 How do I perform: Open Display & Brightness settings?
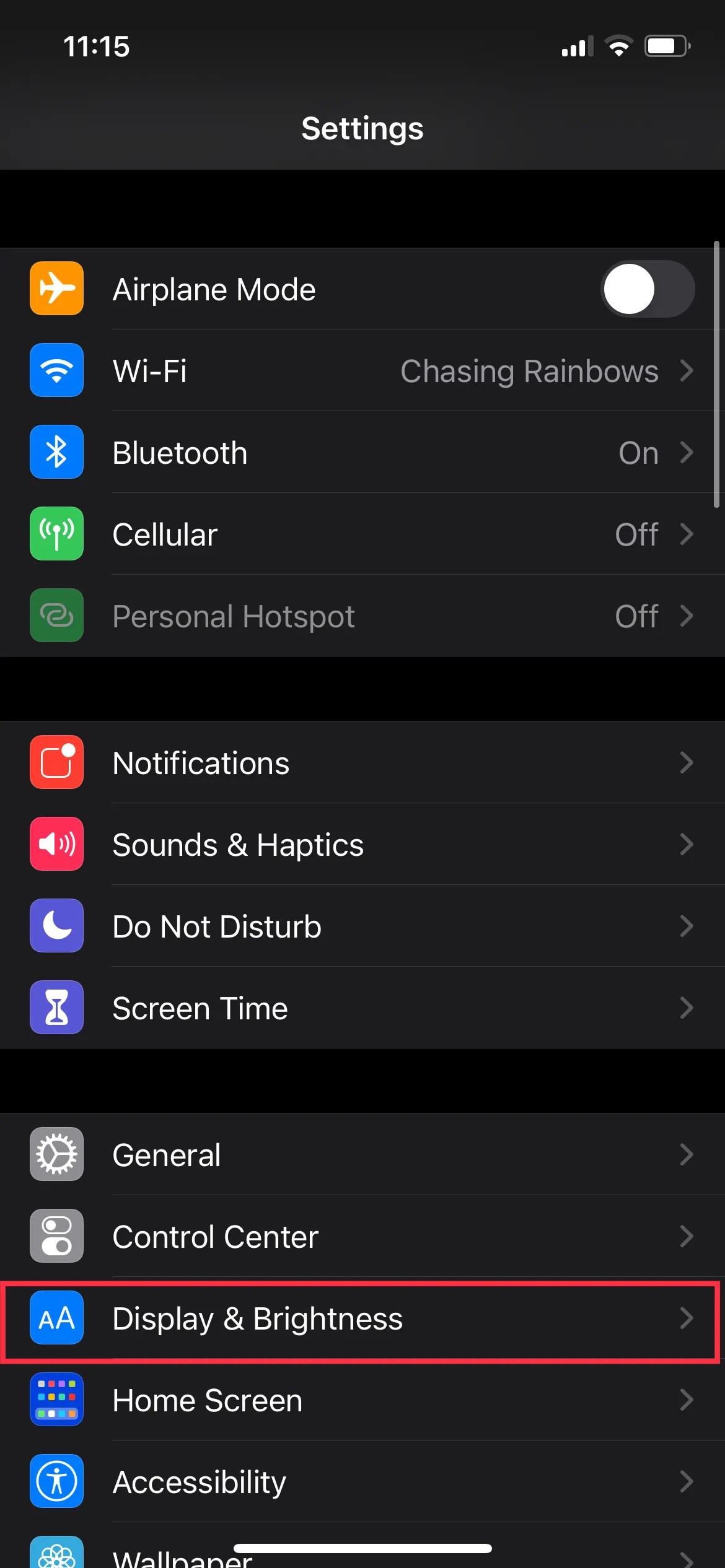click(x=362, y=1318)
